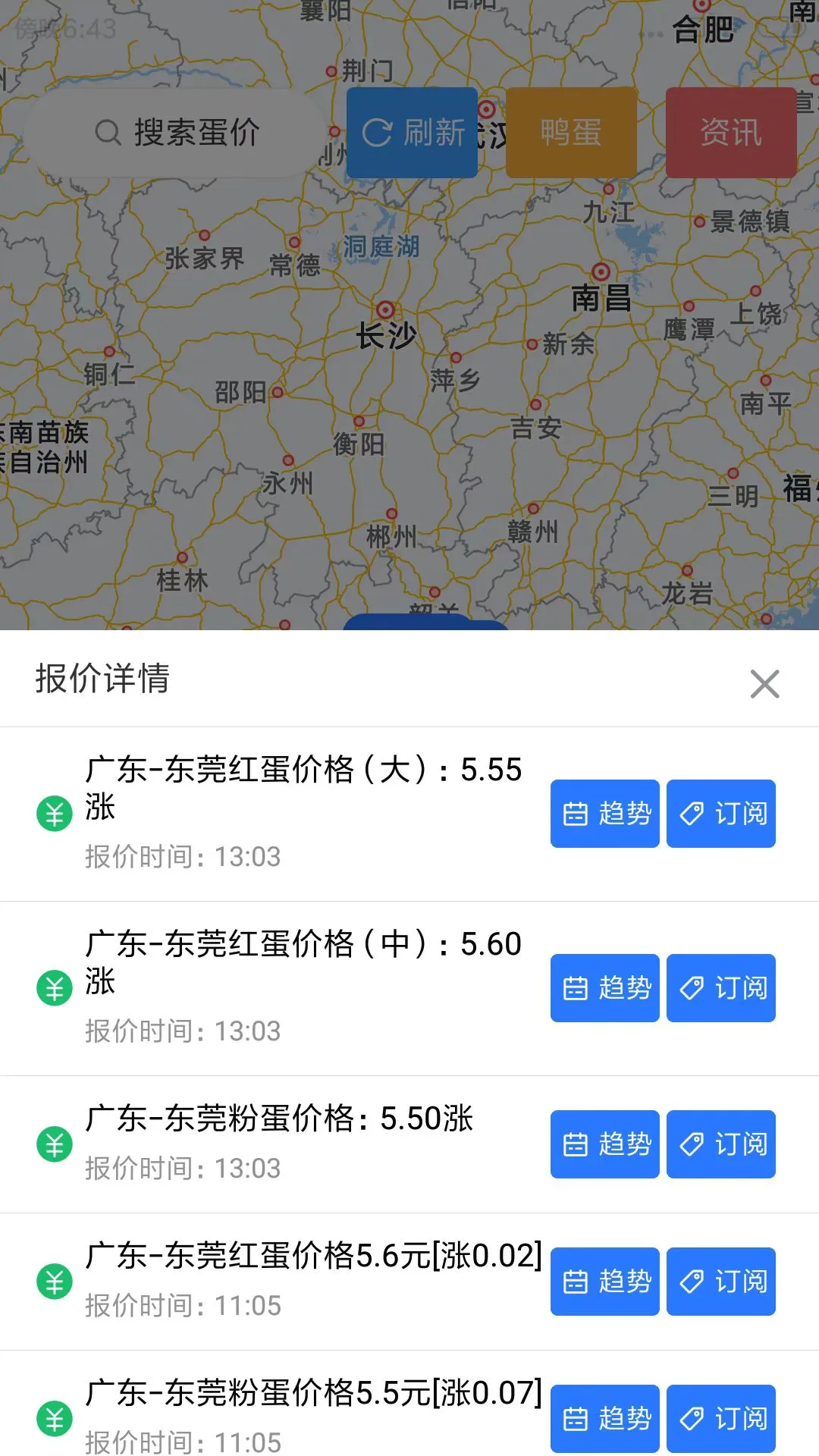Image resolution: width=819 pixels, height=1456 pixels.
Task: Click the calendar icon inside the first 趋势 button
Action: coord(574,813)
